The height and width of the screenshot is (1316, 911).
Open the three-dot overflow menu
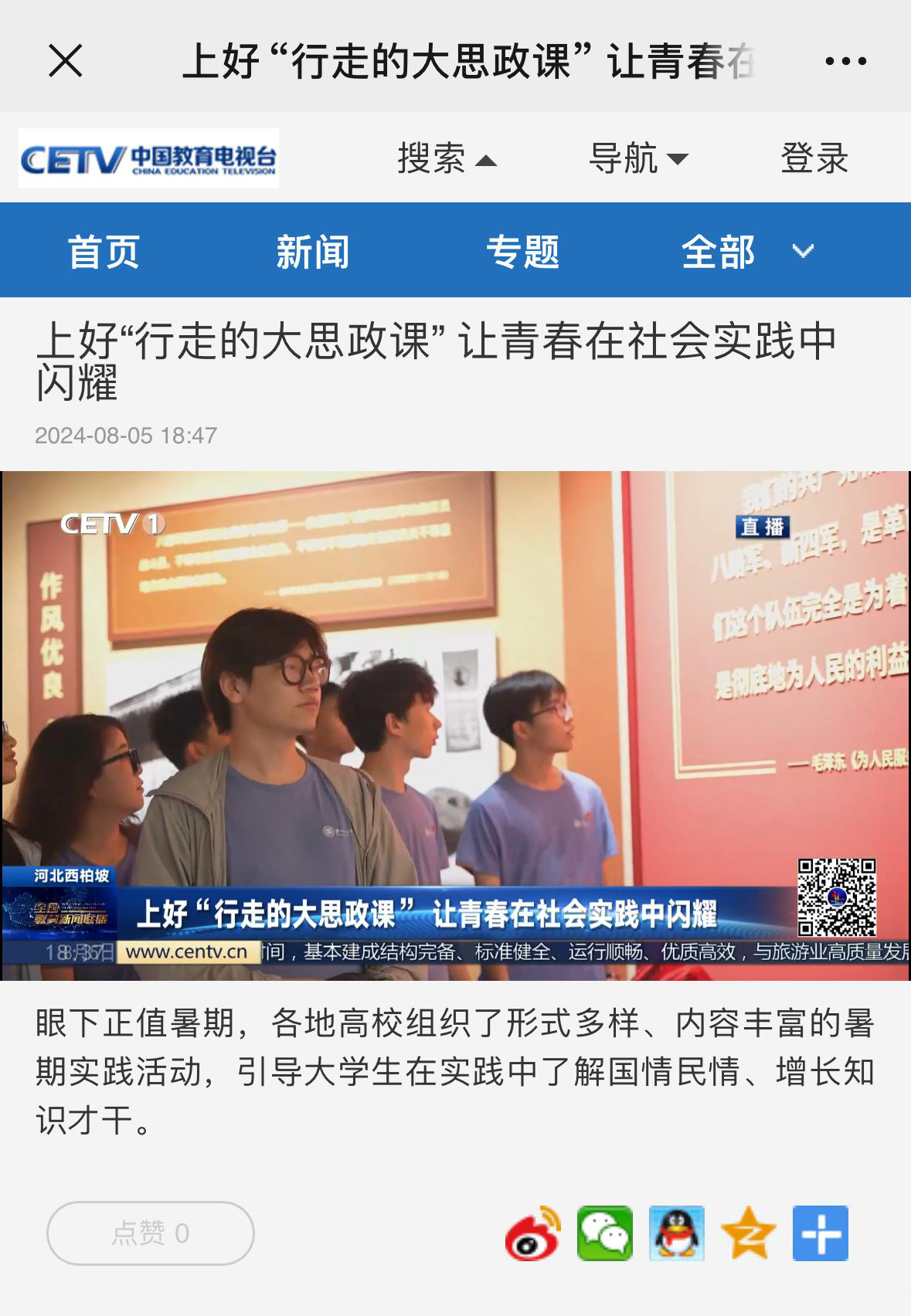point(845,61)
